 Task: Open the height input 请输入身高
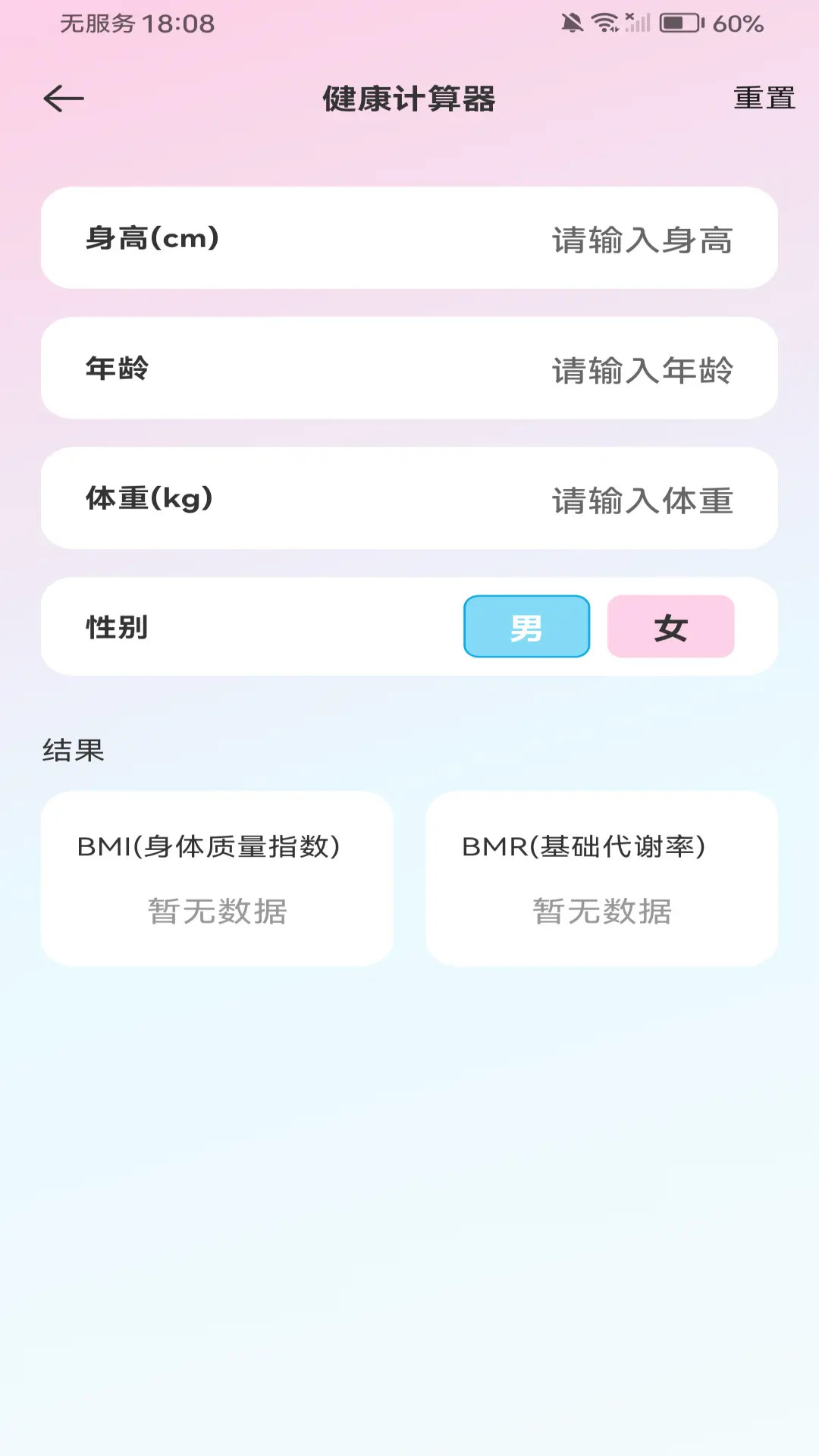click(x=641, y=240)
